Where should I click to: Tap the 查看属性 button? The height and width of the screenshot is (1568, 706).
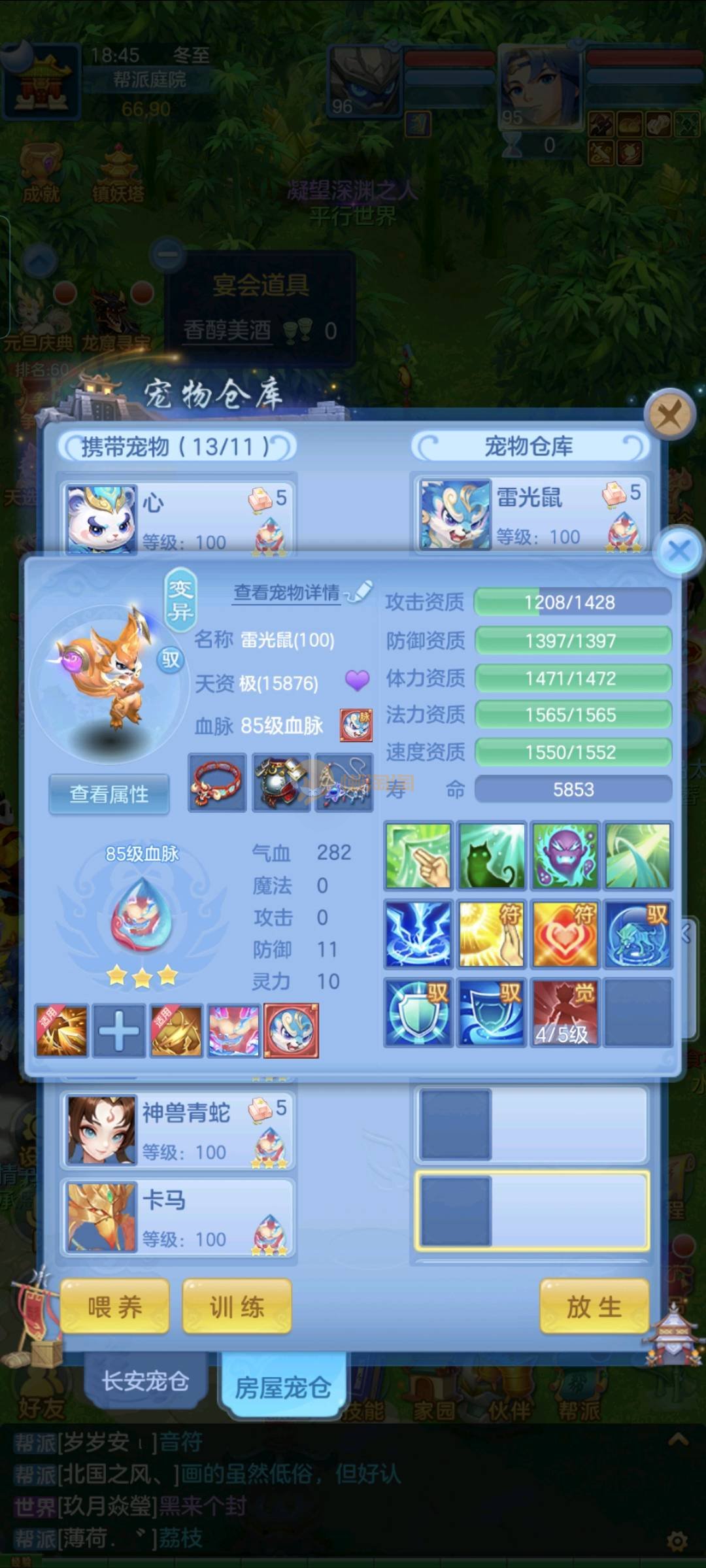tap(109, 794)
